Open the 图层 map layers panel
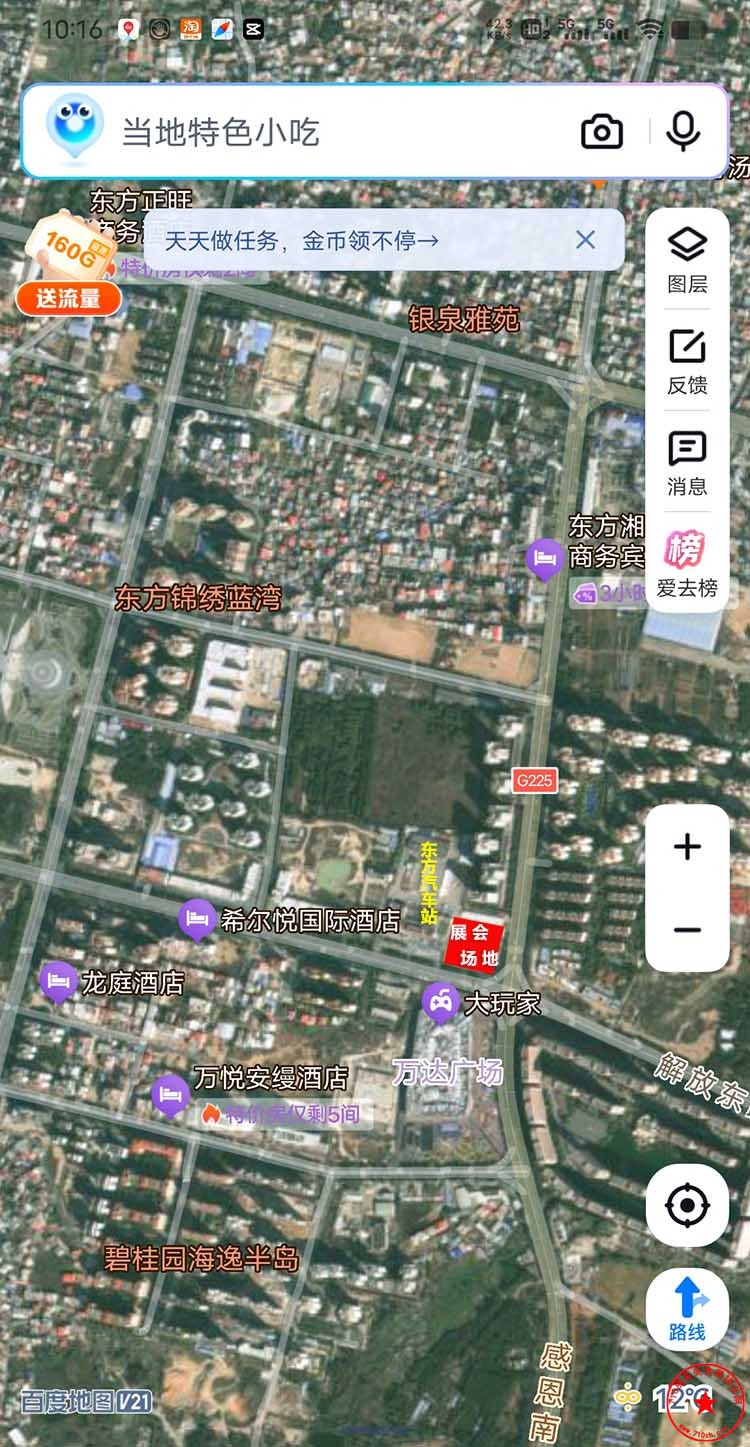Image resolution: width=750 pixels, height=1447 pixels. click(x=687, y=259)
